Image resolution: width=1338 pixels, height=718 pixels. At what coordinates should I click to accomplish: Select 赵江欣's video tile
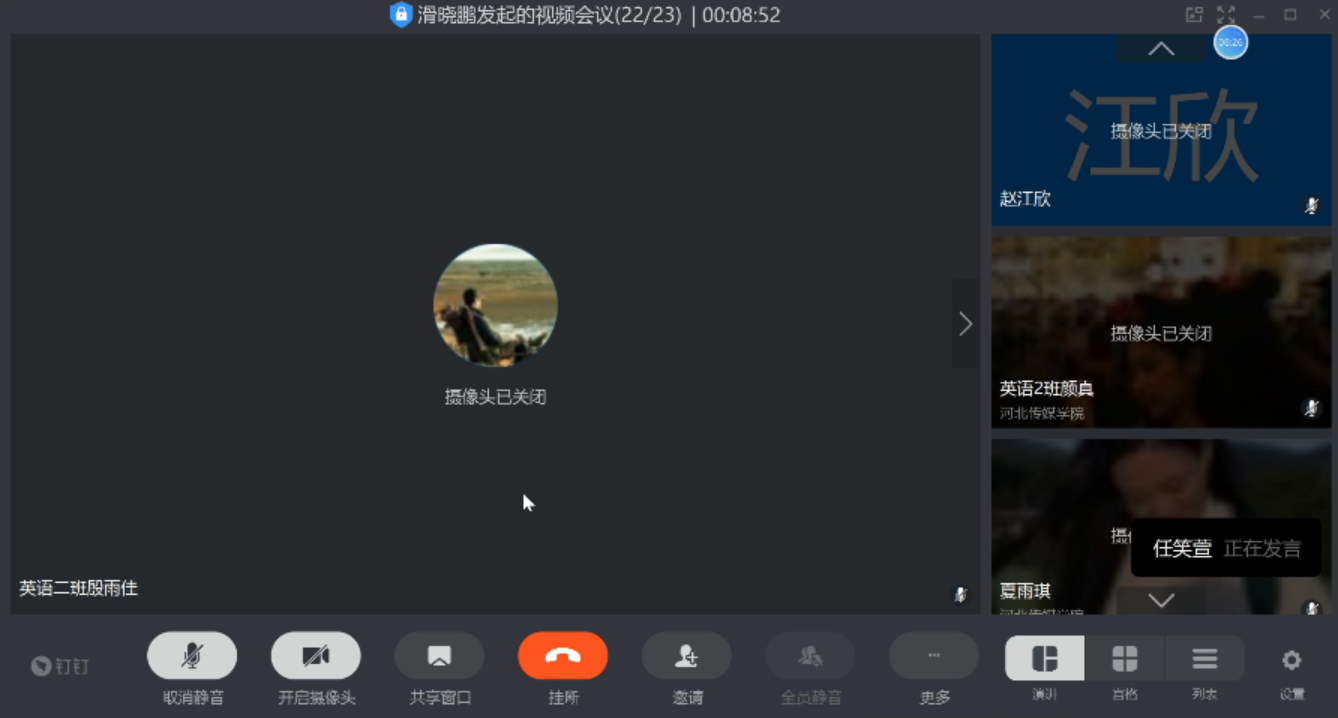pyautogui.click(x=1161, y=130)
